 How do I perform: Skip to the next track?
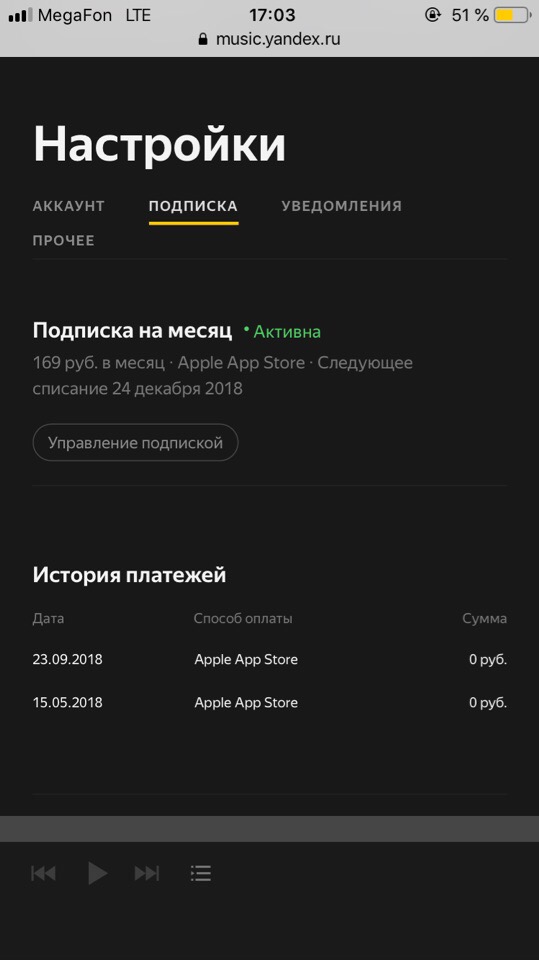click(x=147, y=873)
